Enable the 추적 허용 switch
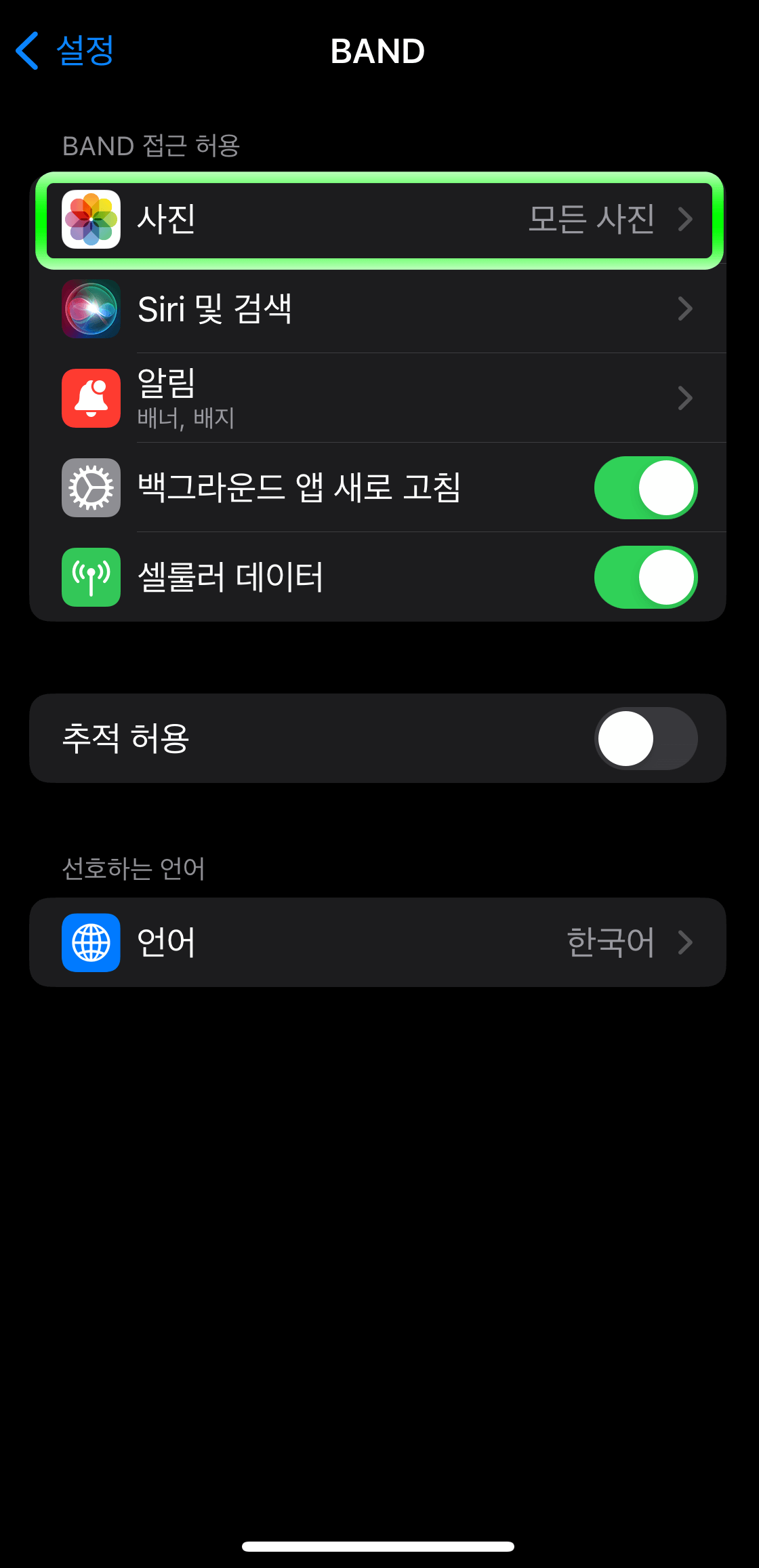Screen dimensions: 759x1568 point(645,738)
